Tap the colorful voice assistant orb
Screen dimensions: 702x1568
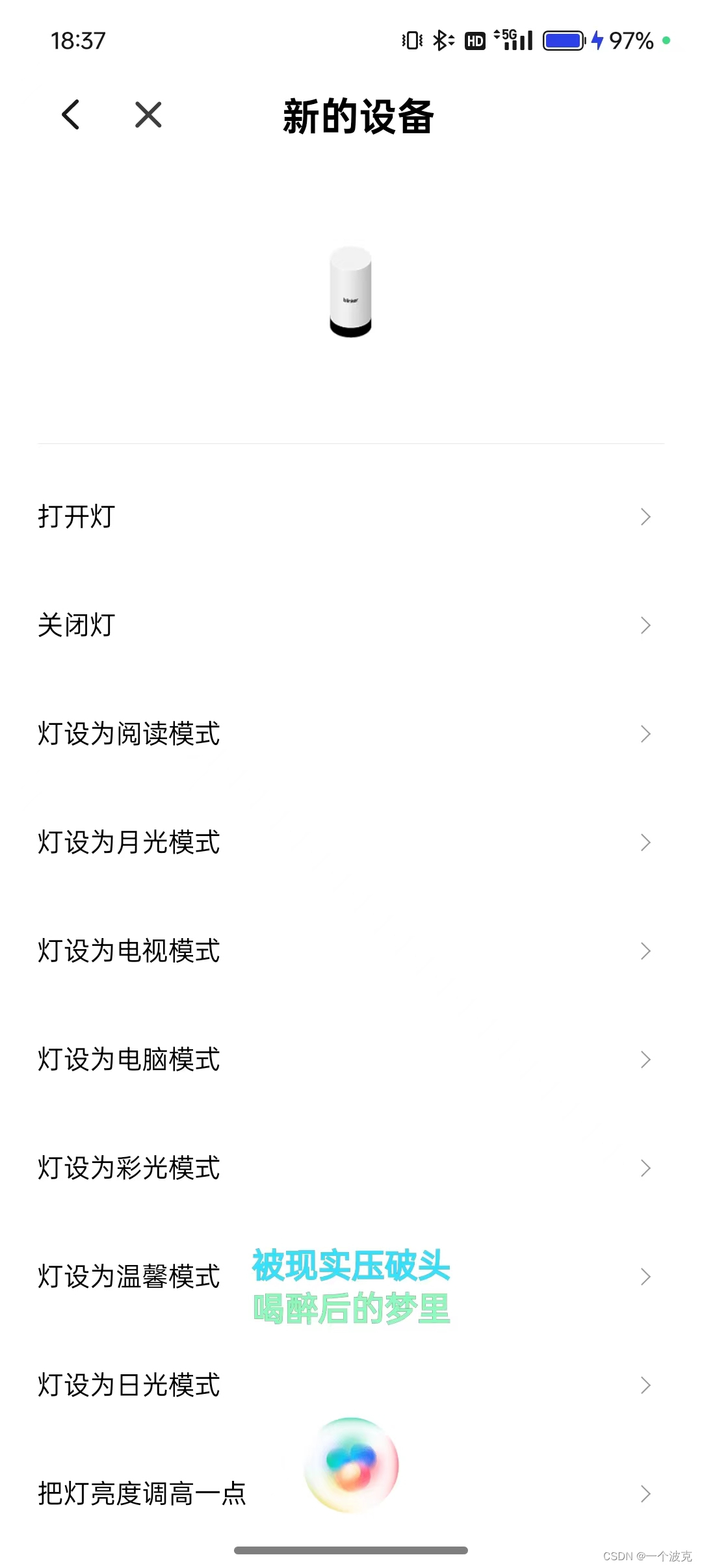pos(351,1465)
